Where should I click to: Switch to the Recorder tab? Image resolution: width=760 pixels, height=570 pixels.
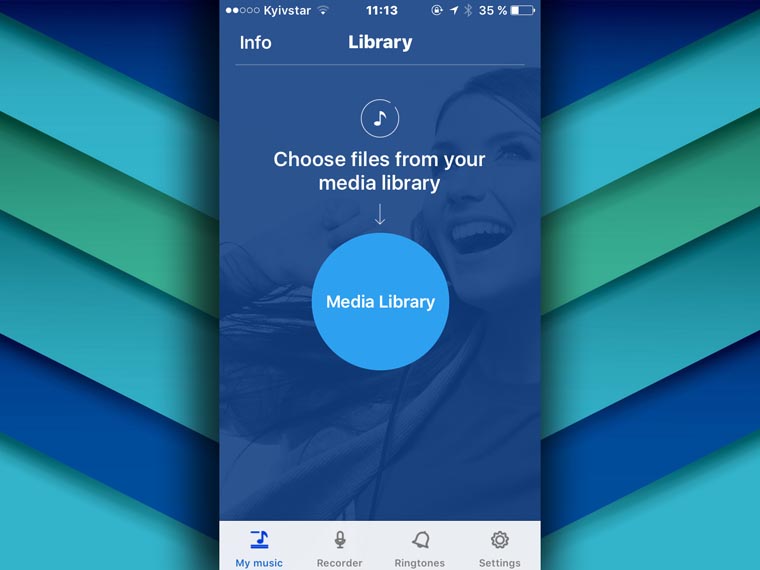(x=339, y=547)
